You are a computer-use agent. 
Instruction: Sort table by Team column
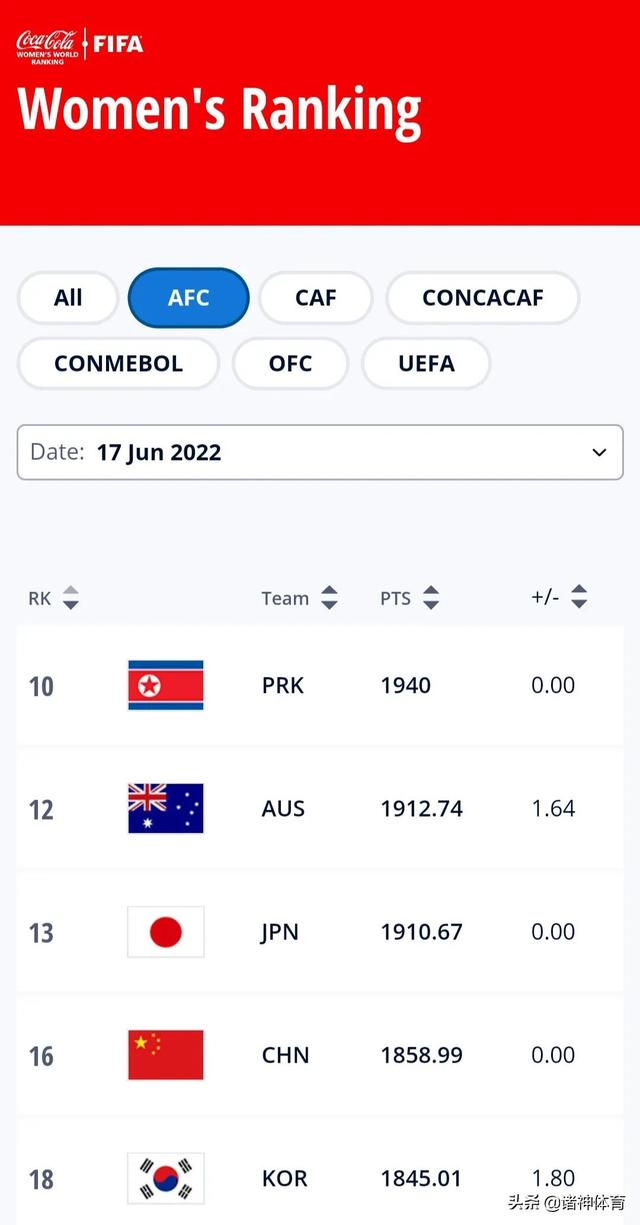click(300, 599)
